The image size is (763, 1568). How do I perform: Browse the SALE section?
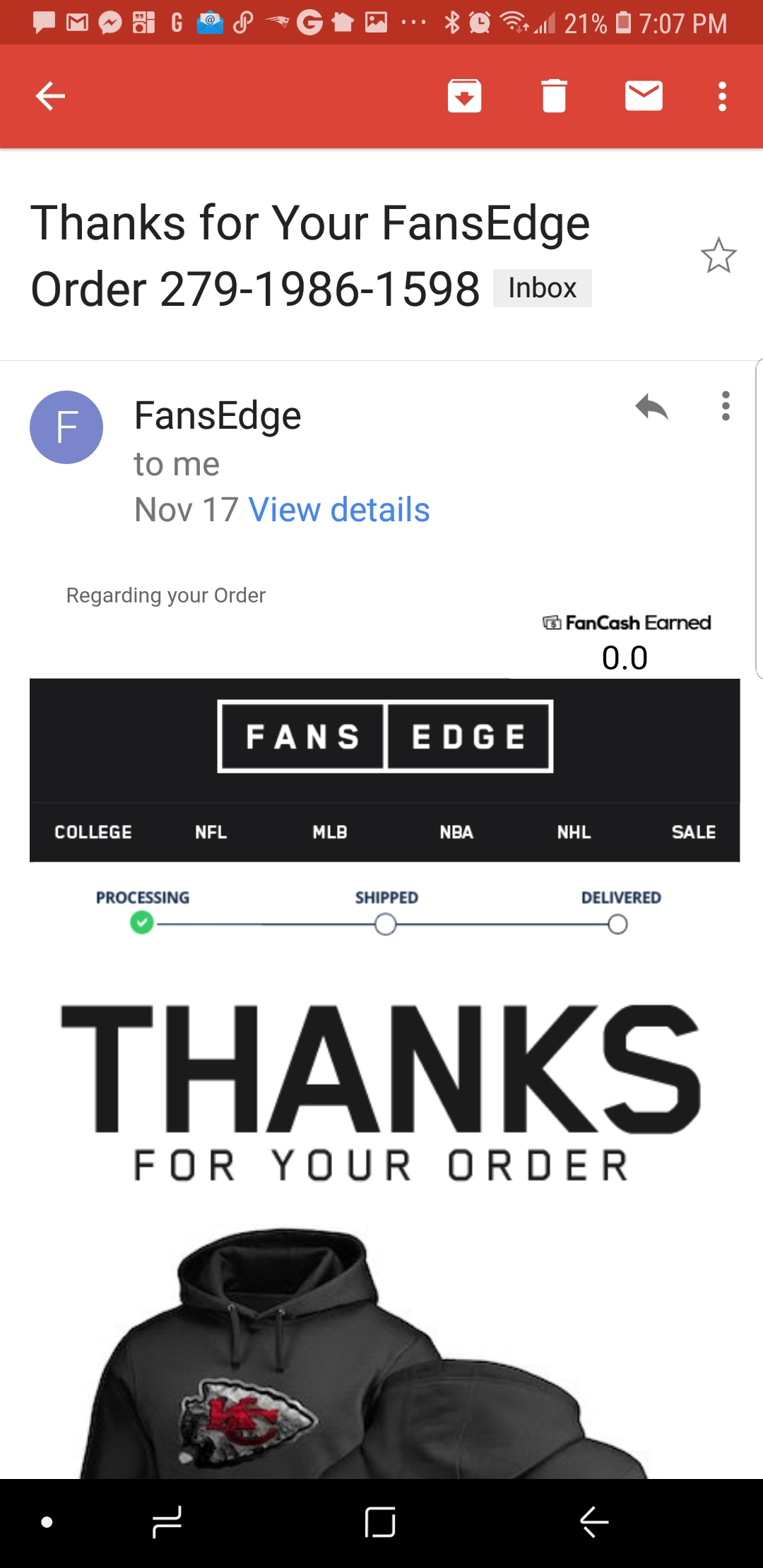point(692,832)
